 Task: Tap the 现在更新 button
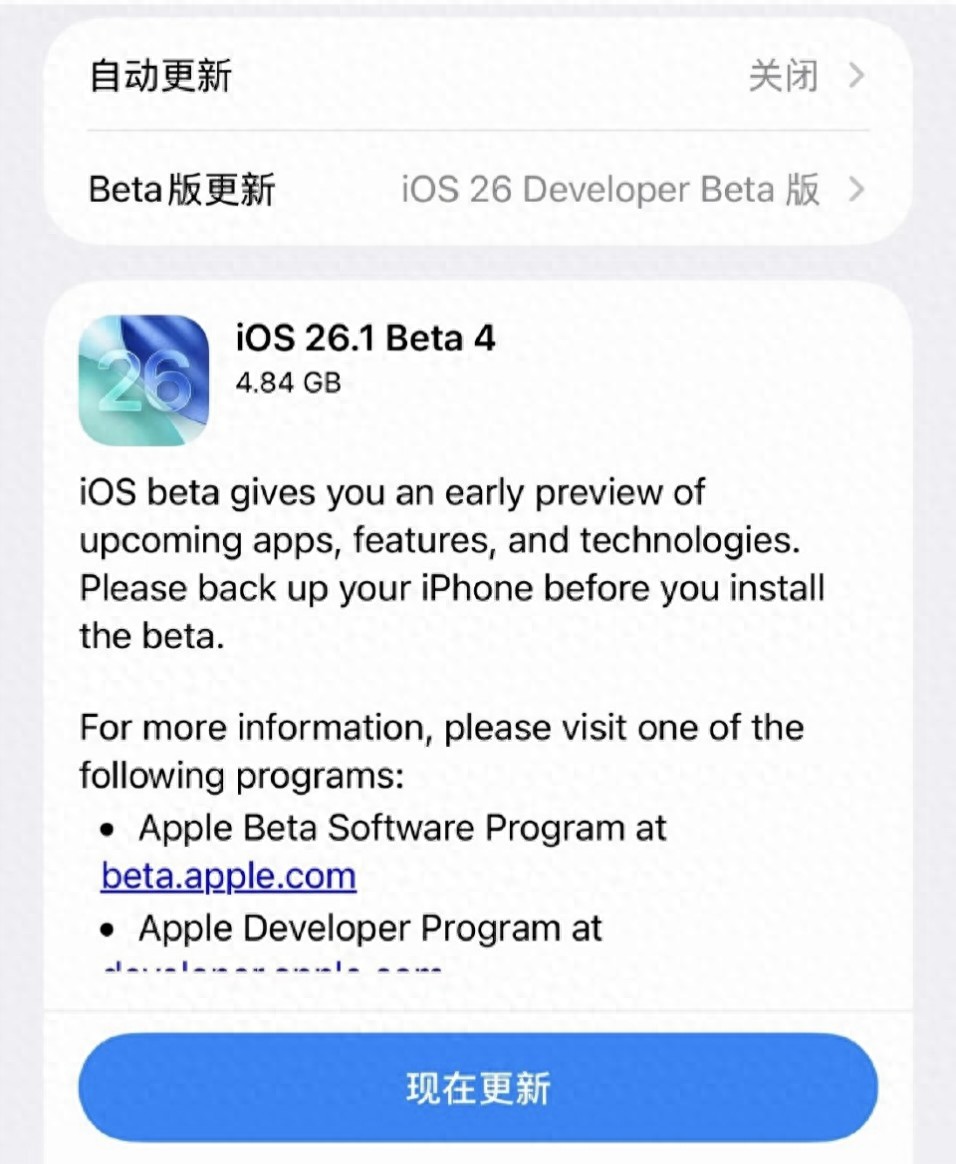coord(477,1088)
